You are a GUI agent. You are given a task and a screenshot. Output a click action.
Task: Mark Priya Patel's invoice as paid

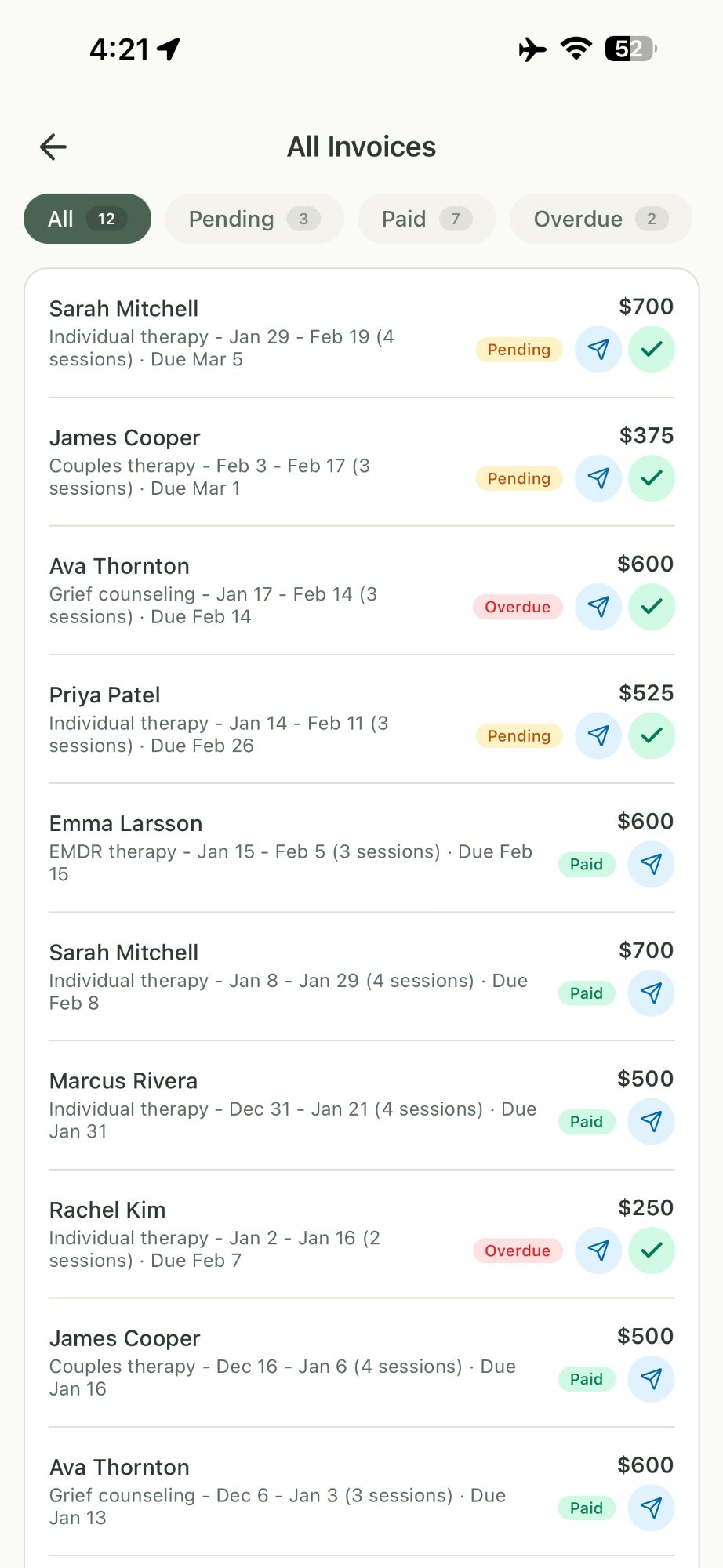click(651, 735)
